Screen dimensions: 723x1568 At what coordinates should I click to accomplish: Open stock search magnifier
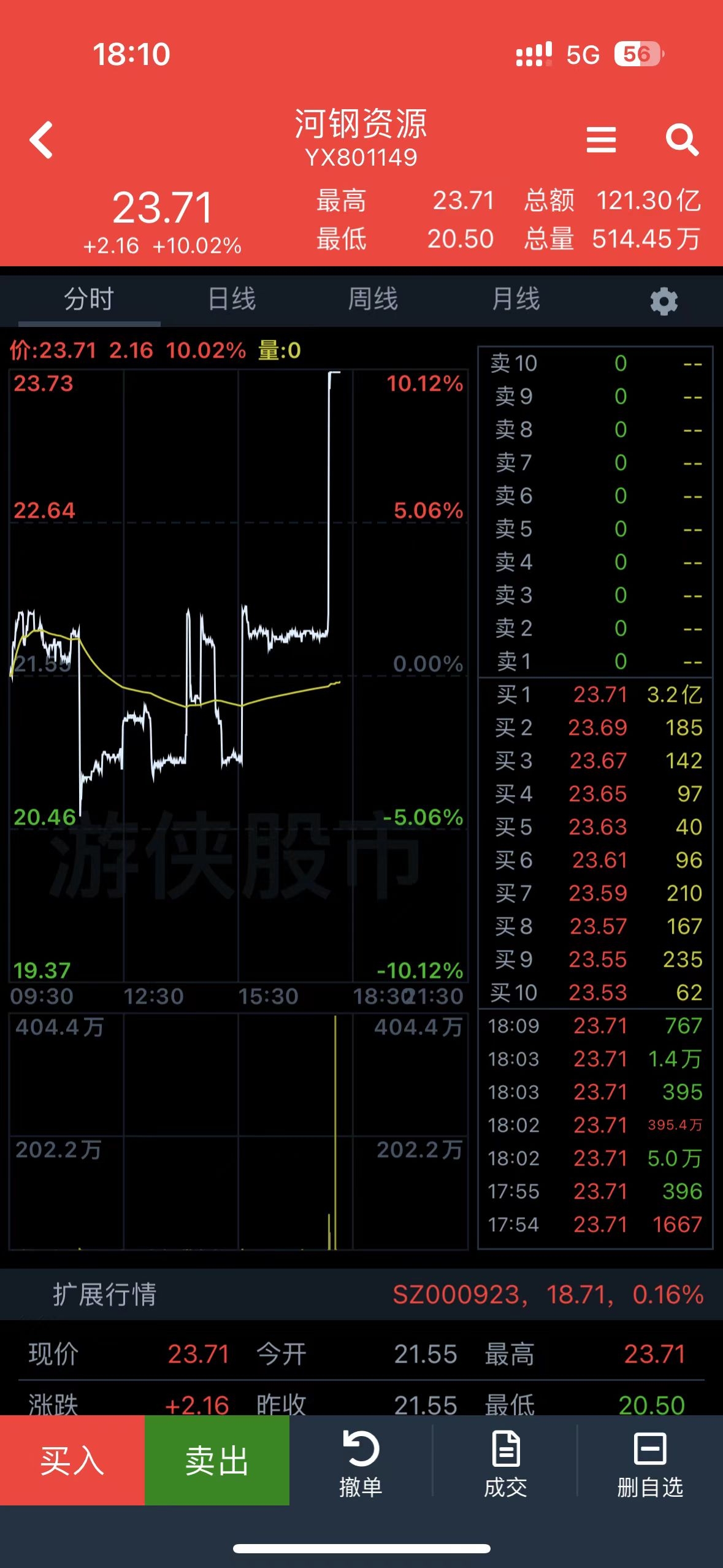tap(683, 140)
